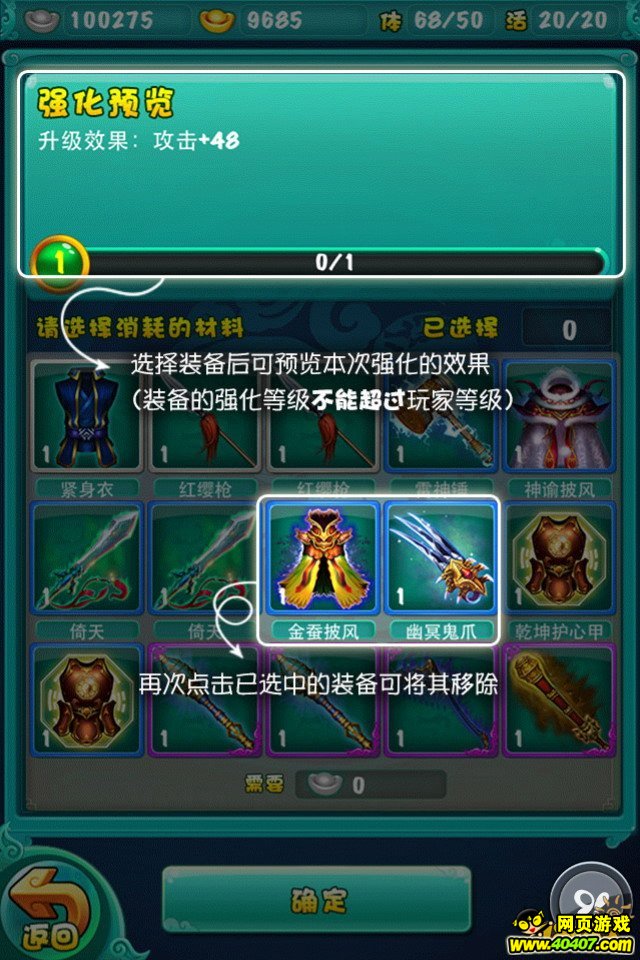Go back with the 返回 button

[x=46, y=905]
